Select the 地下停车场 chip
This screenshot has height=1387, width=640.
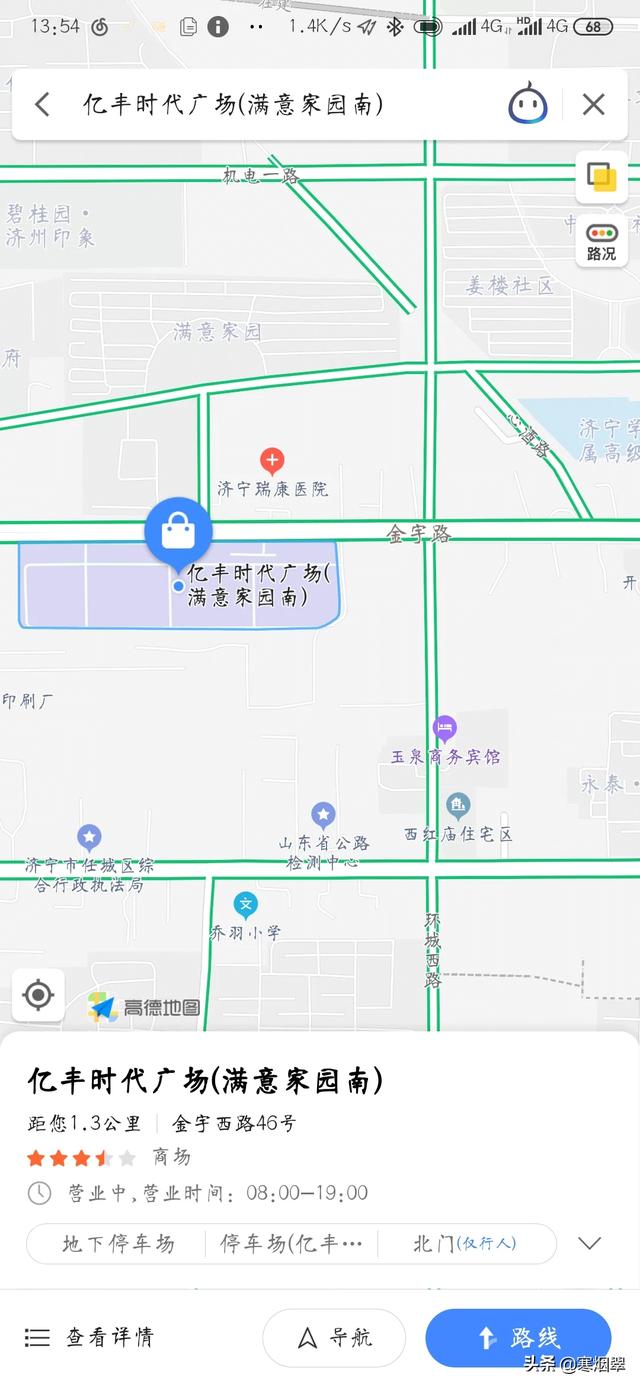tap(118, 1243)
